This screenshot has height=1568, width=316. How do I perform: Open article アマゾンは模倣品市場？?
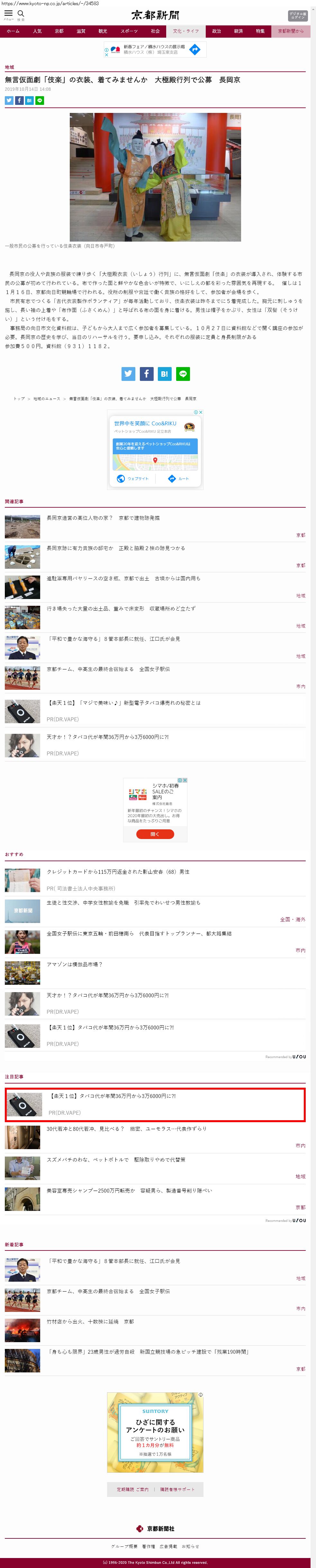(x=75, y=964)
